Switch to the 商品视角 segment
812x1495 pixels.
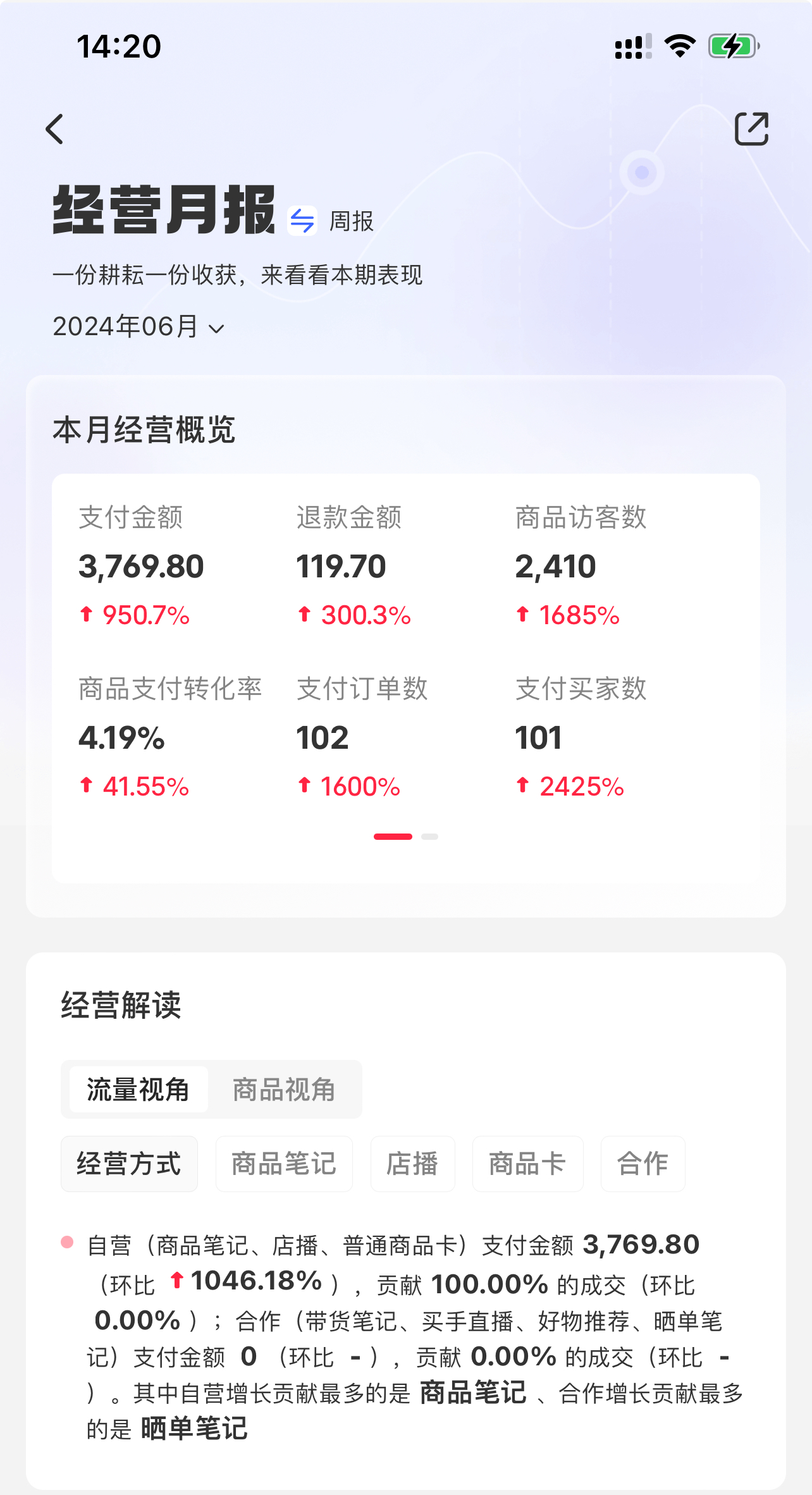(x=284, y=1090)
